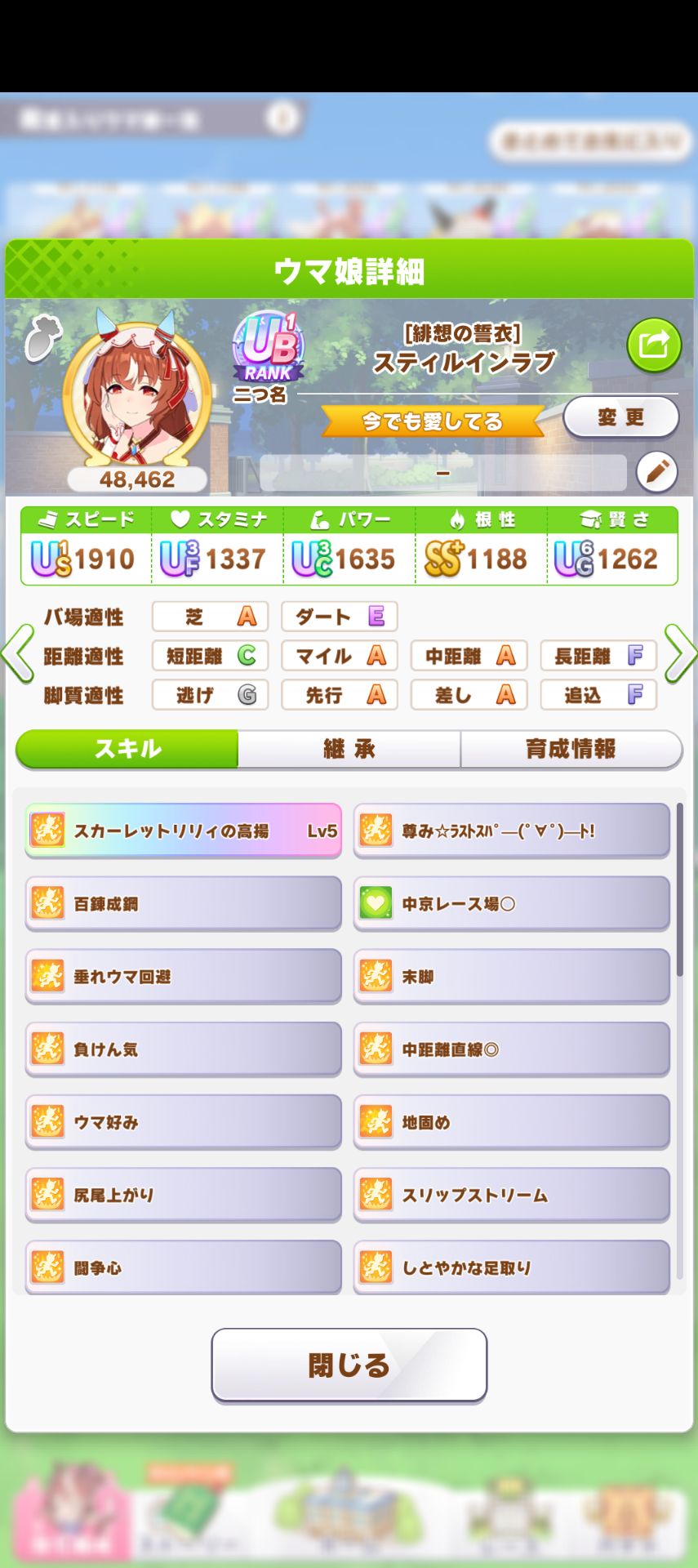698x1568 pixels.
Task: Click the rainbow skill icon on スカーレットリリィの高揚
Action: pos(48,830)
